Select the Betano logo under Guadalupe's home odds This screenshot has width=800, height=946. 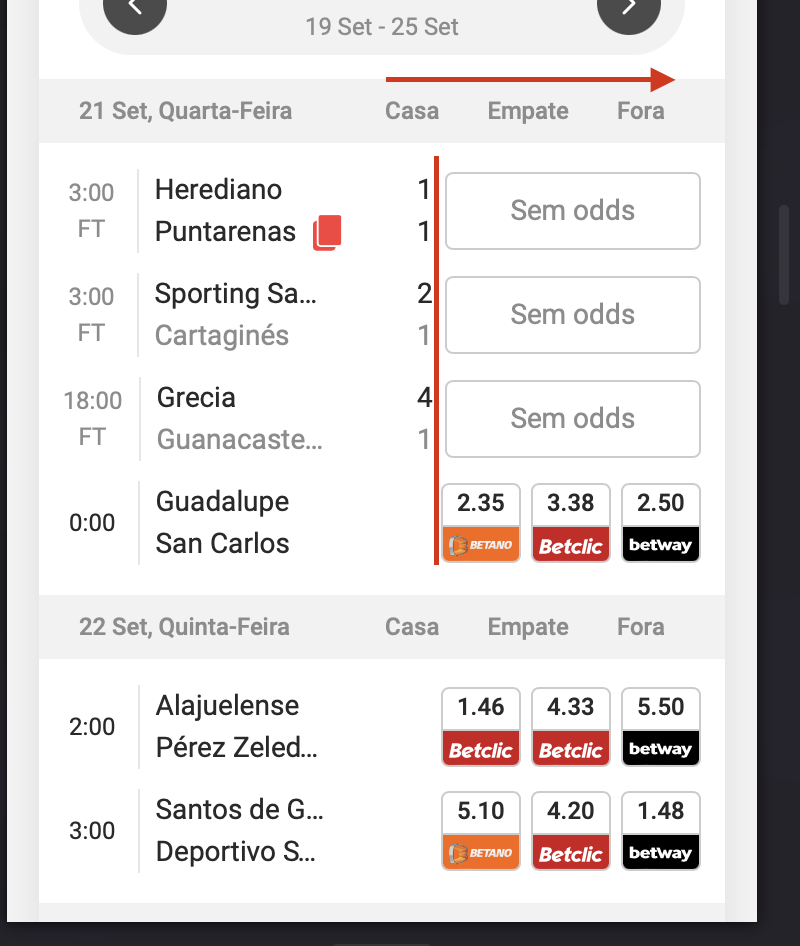click(480, 544)
